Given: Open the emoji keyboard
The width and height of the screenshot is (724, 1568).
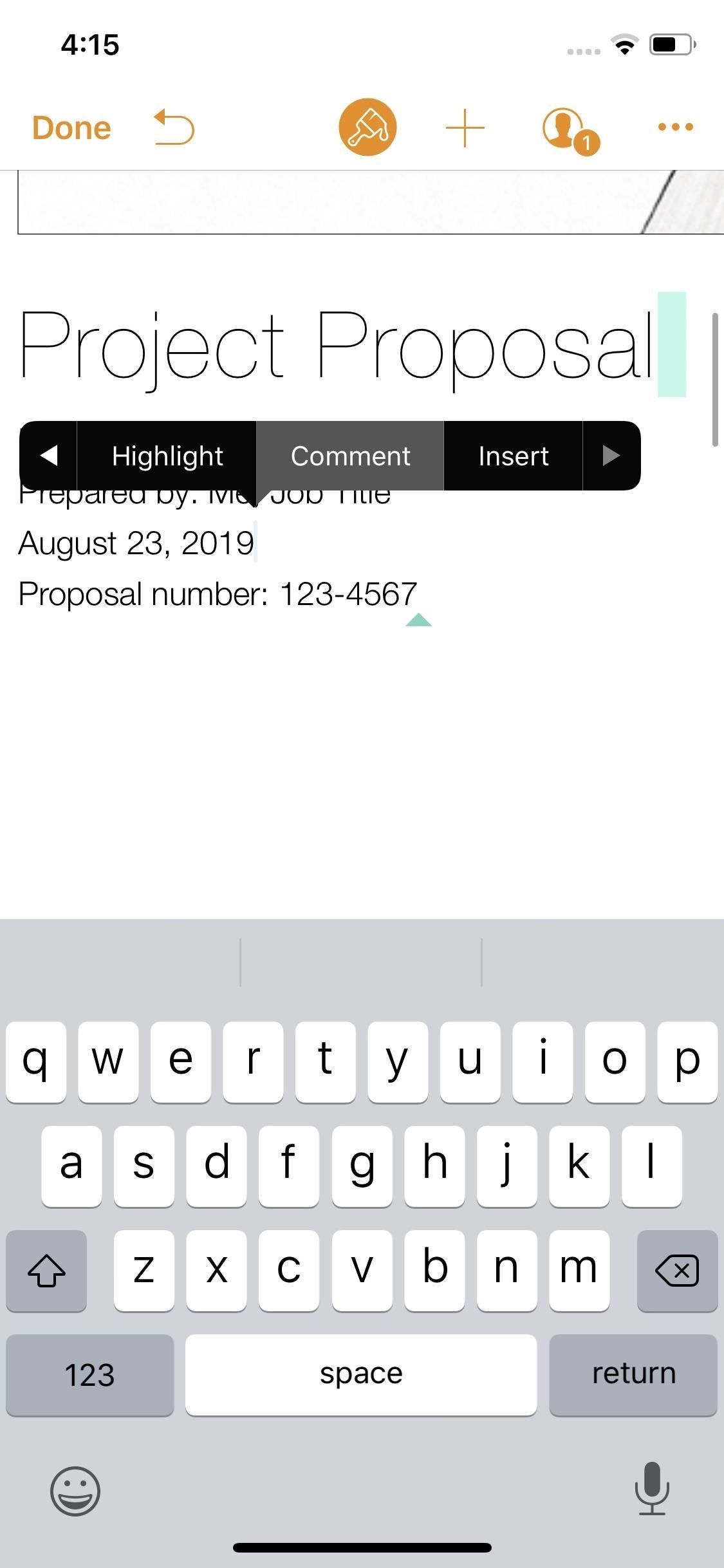Looking at the screenshot, I should tap(75, 1491).
